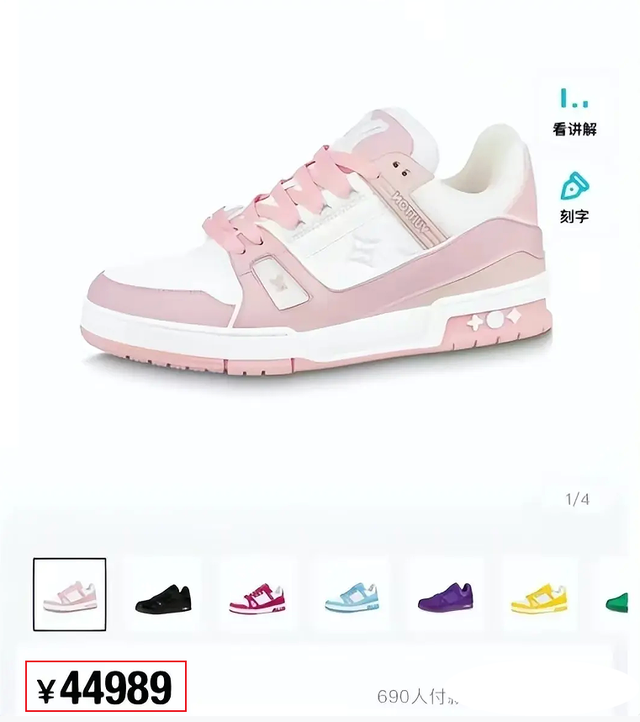Select the pink sneaker color variant
Screen dimensions: 640x722
pos(69,594)
